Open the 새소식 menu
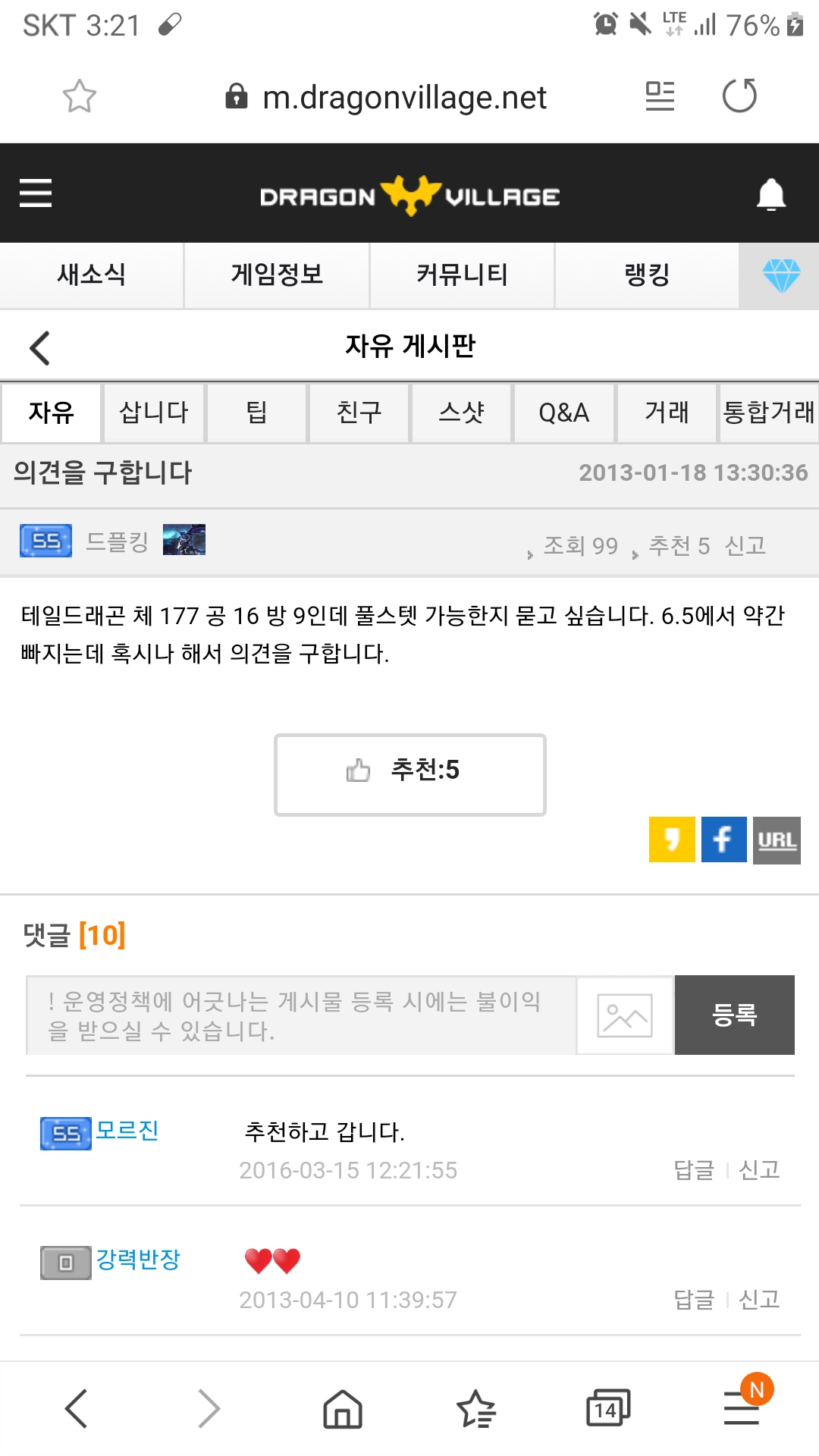 [92, 275]
